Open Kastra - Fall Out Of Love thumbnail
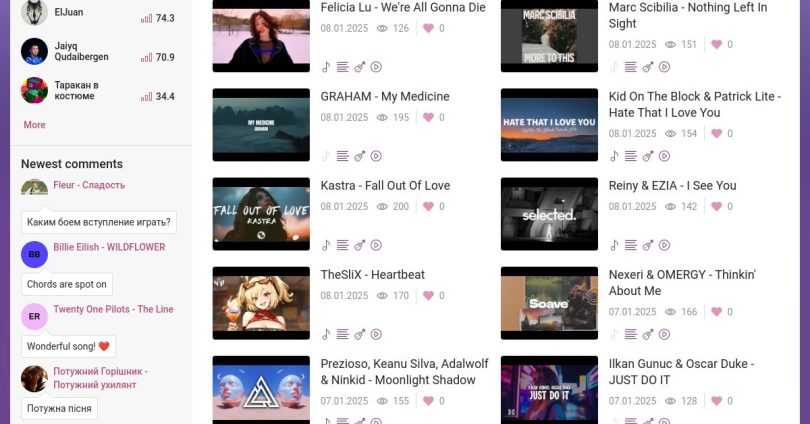The image size is (810, 424). tap(261, 214)
